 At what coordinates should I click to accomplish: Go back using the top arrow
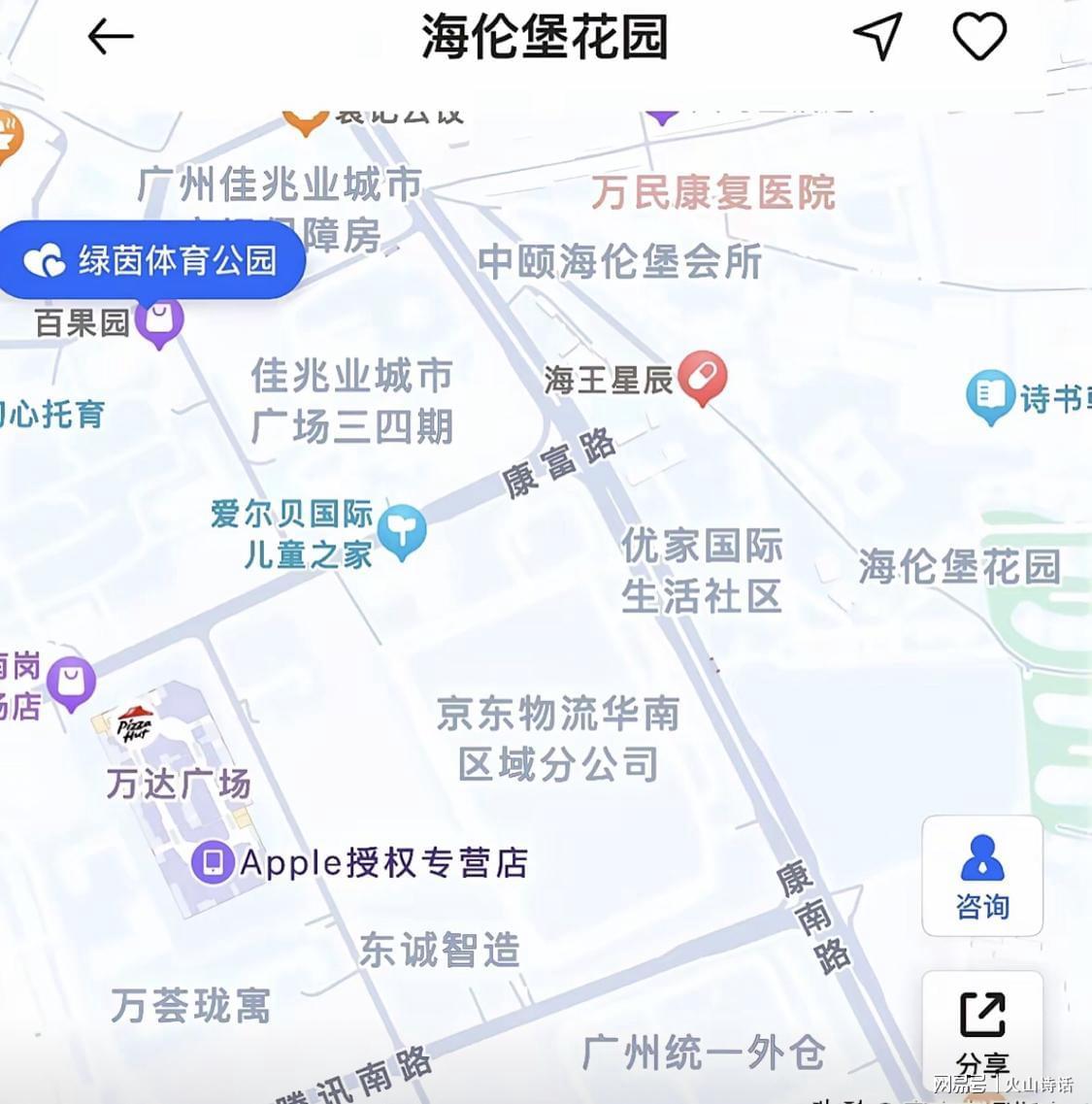point(111,38)
